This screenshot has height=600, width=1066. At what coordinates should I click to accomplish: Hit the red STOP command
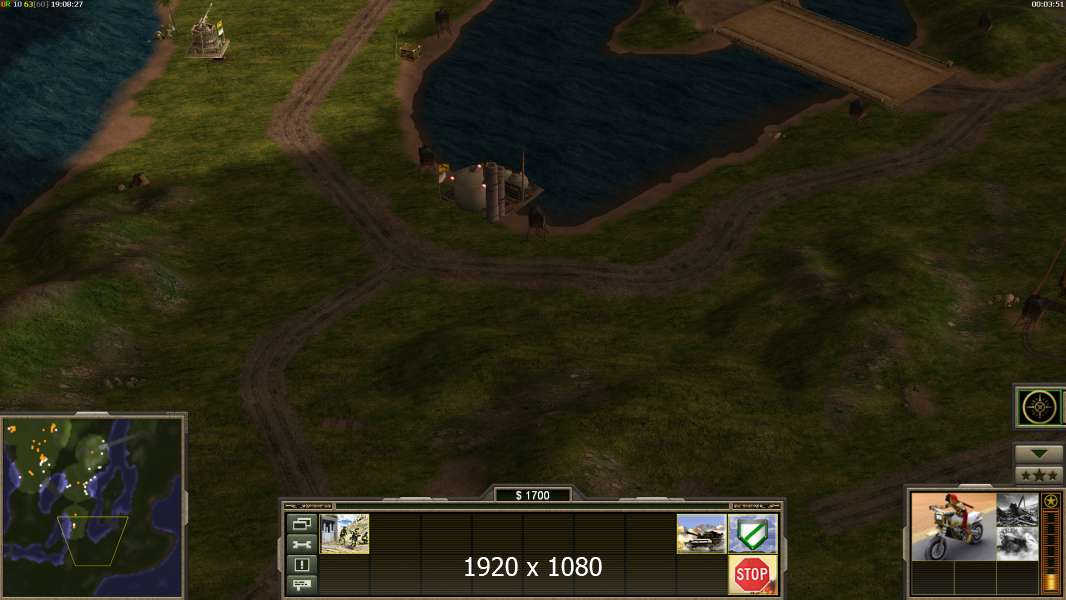pos(752,575)
